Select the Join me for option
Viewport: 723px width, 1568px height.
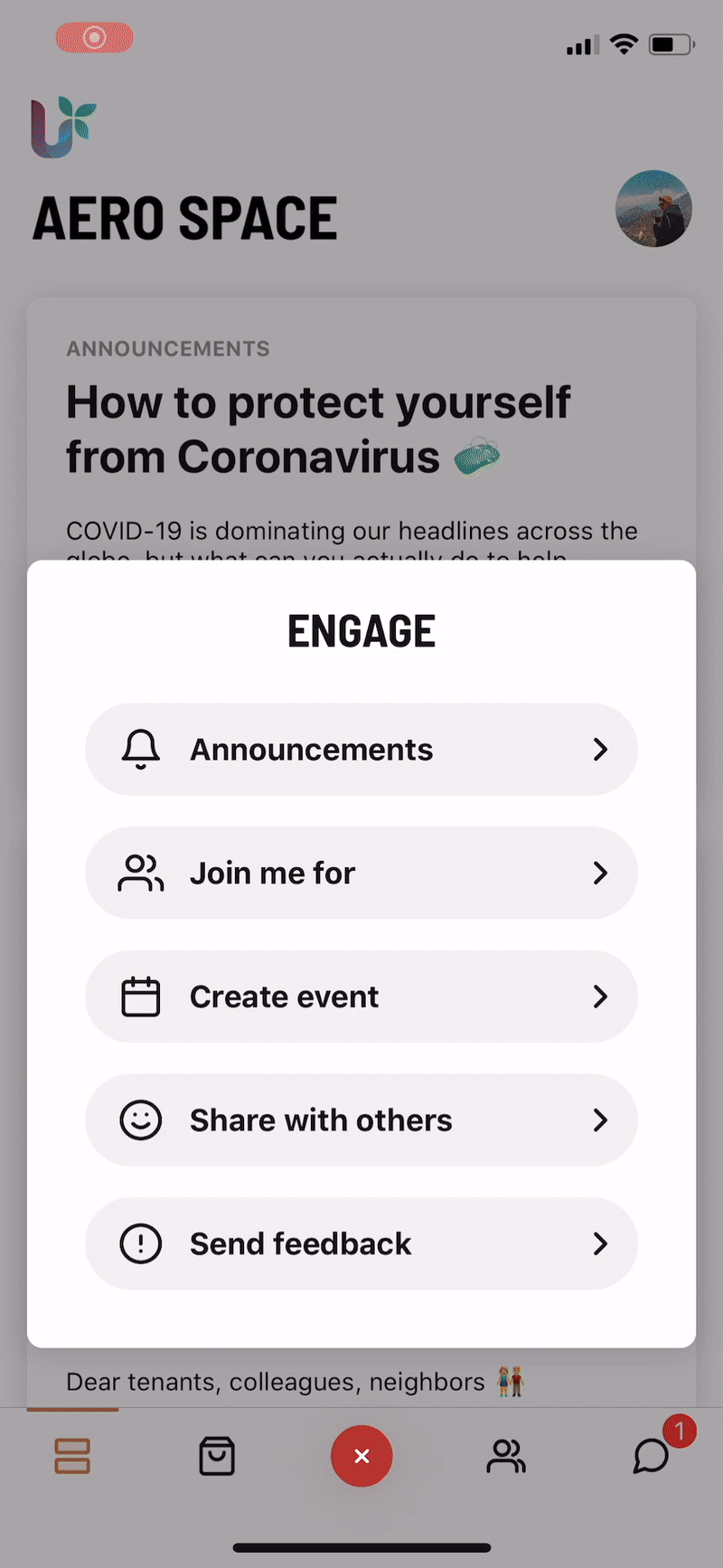361,873
